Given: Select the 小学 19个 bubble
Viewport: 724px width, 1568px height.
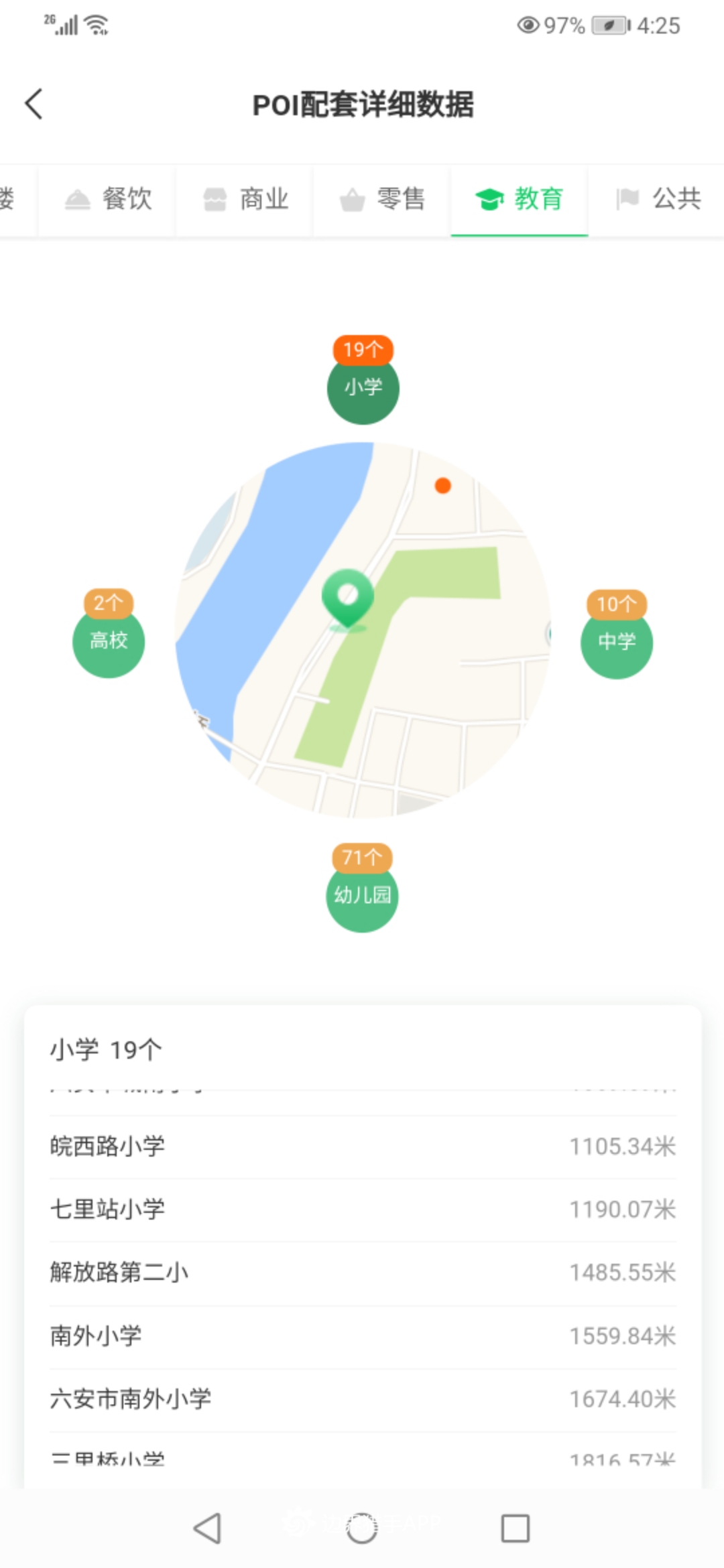Looking at the screenshot, I should pos(363,380).
